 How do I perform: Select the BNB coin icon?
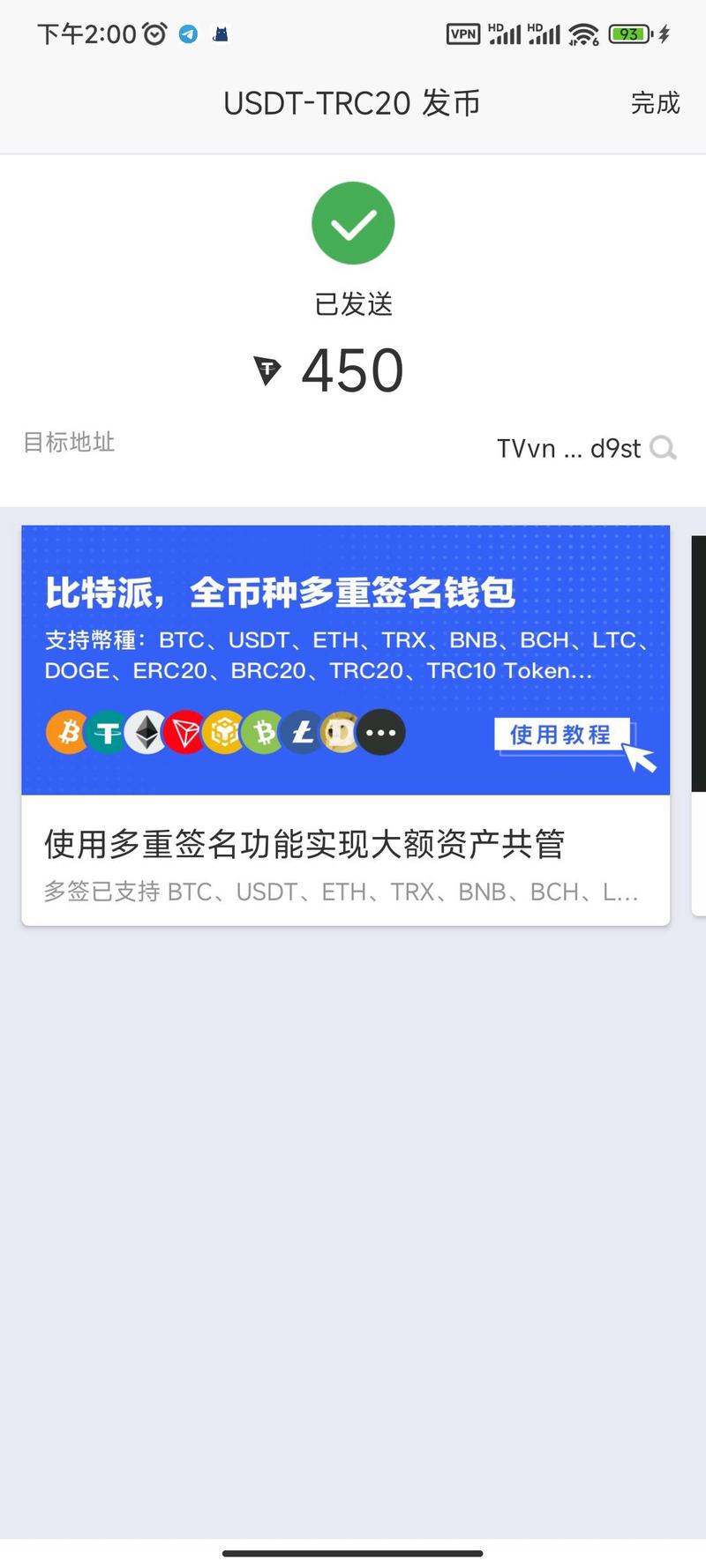(x=225, y=732)
